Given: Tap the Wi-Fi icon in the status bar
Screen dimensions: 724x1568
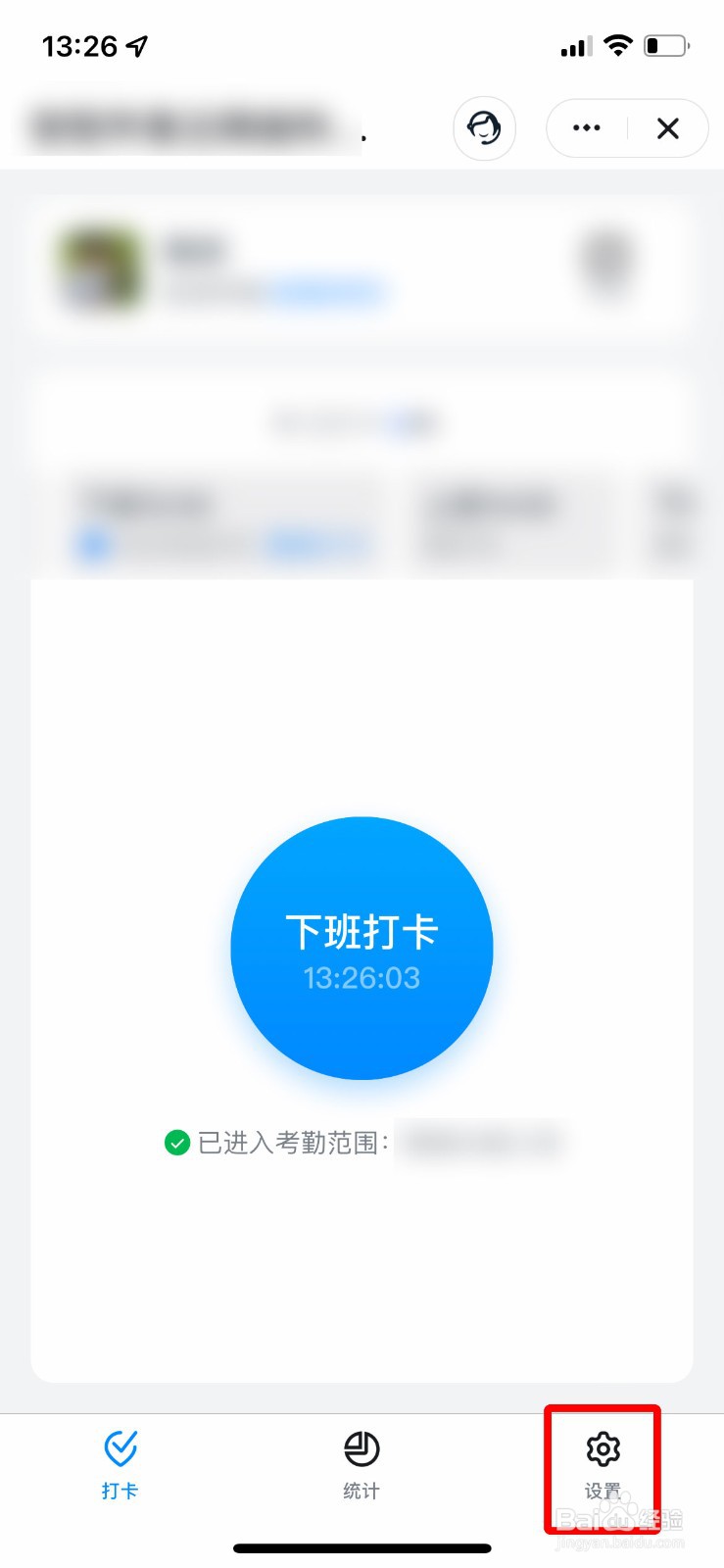Looking at the screenshot, I should [618, 44].
